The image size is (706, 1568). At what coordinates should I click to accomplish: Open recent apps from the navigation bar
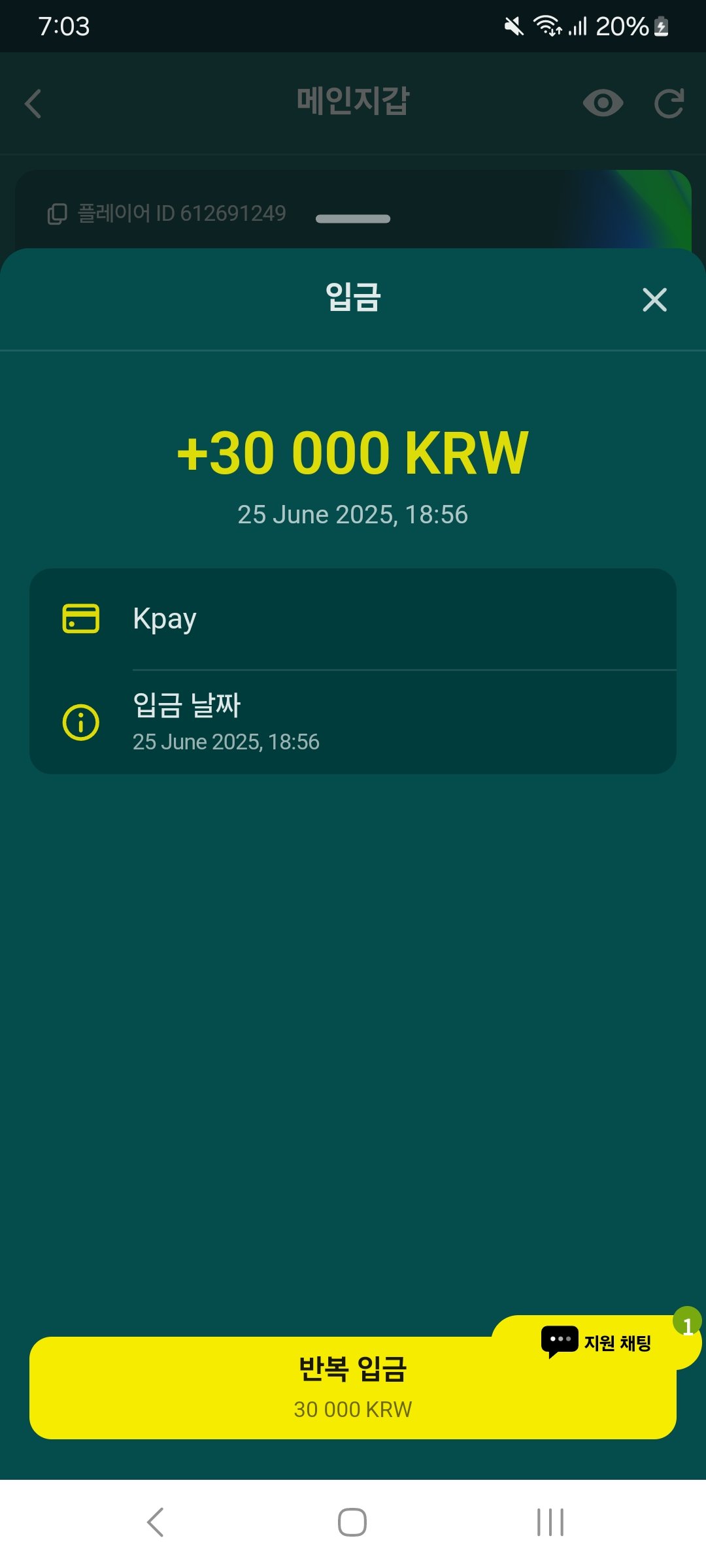click(550, 1522)
